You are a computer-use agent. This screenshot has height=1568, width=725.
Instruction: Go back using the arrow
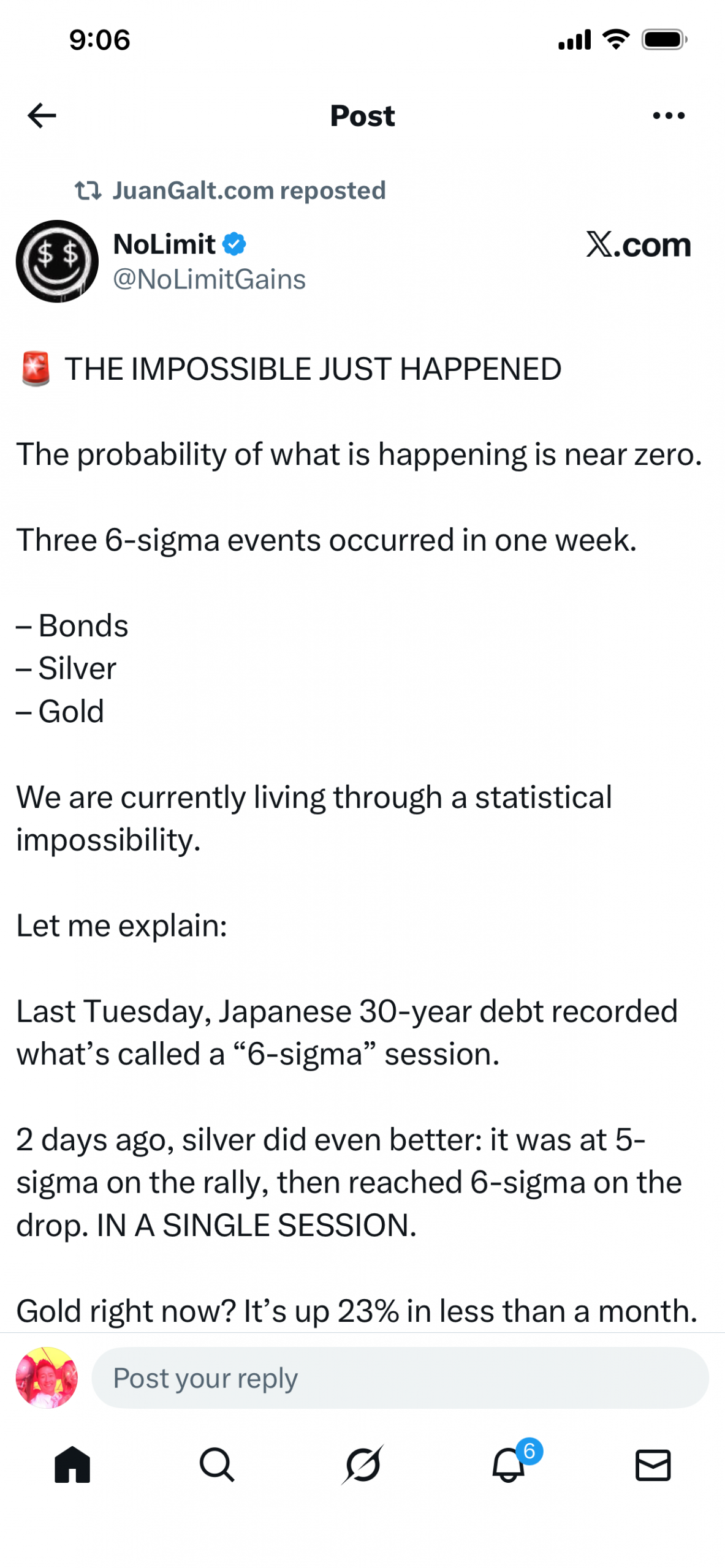(42, 115)
